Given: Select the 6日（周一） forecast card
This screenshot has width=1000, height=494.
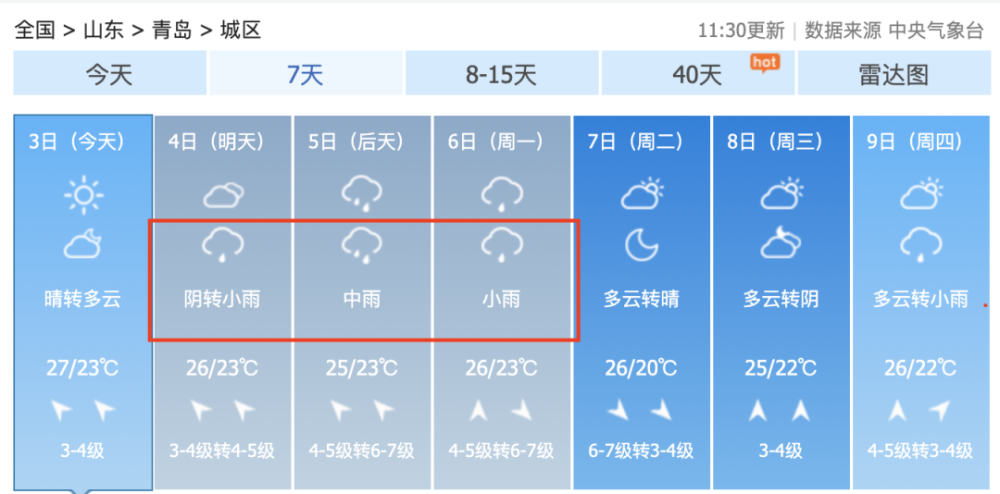Looking at the screenshot, I should point(501,300).
